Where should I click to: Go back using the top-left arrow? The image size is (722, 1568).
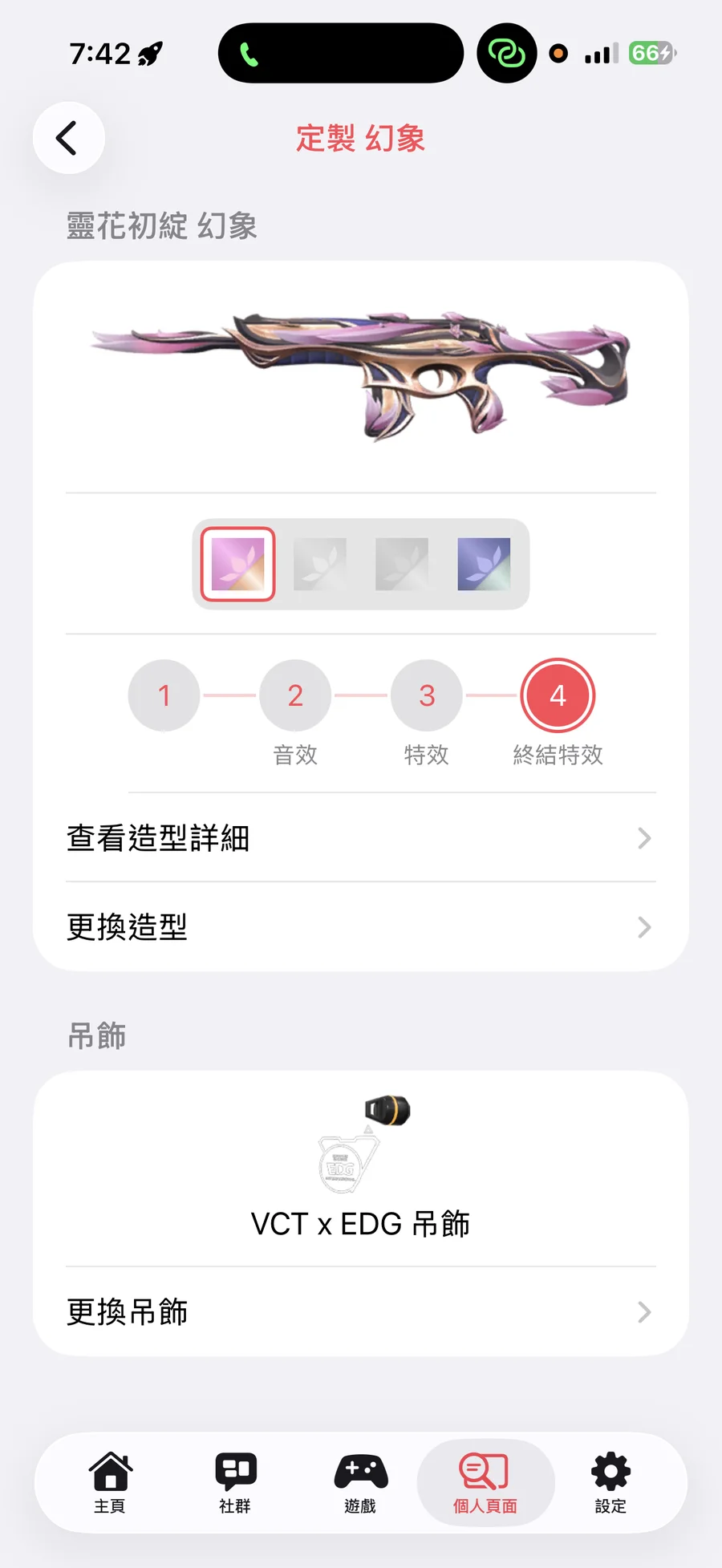tap(68, 138)
